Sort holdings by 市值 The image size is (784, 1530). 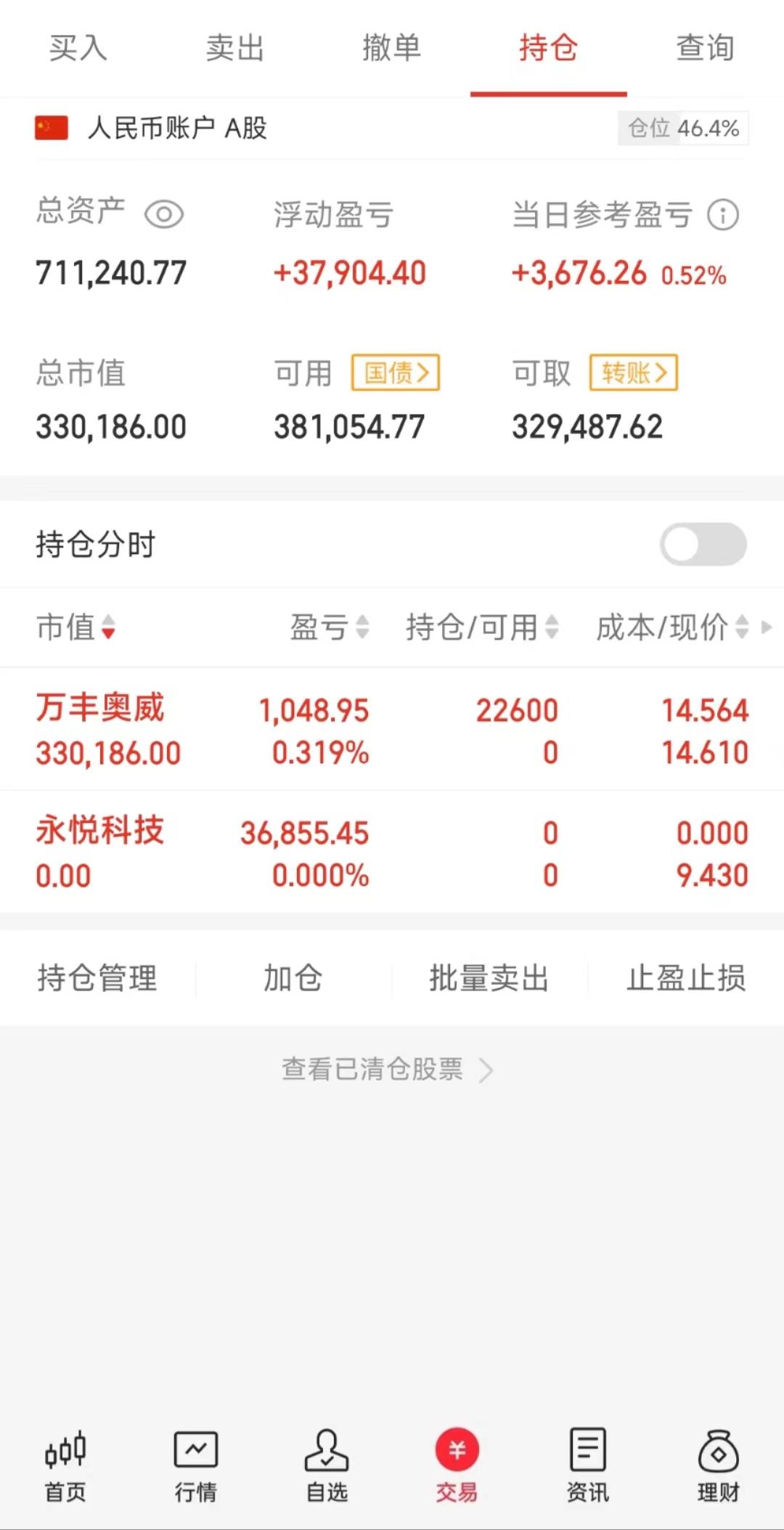click(x=75, y=627)
